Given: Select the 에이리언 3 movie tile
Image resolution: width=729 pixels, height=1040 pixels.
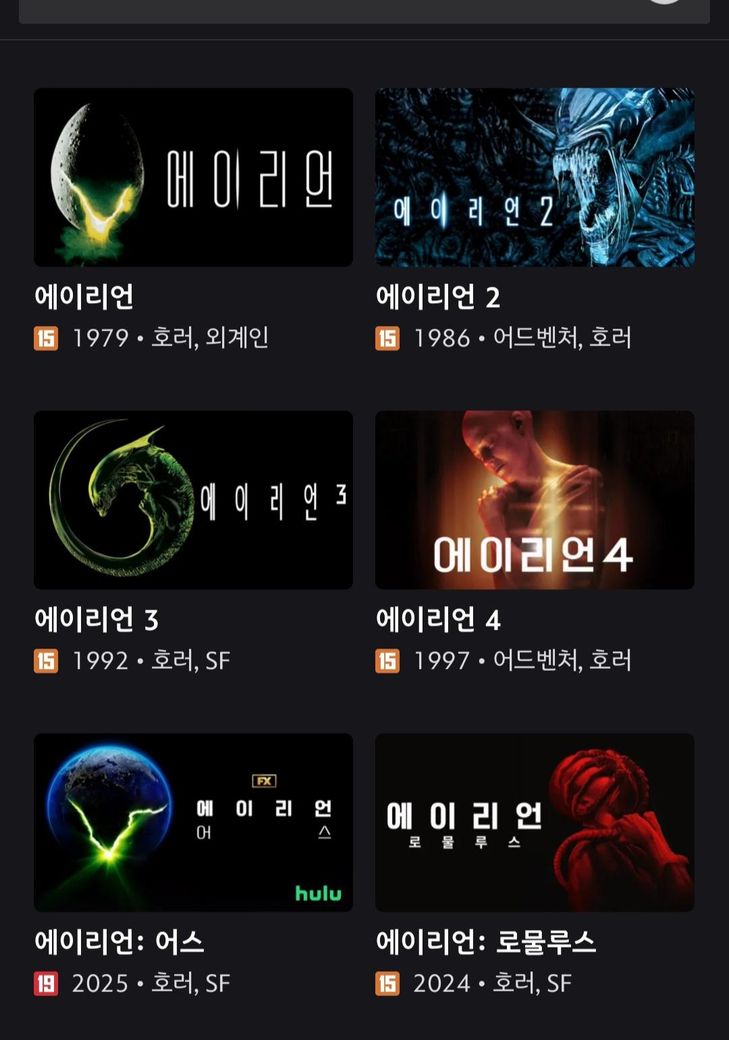Looking at the screenshot, I should (x=193, y=500).
